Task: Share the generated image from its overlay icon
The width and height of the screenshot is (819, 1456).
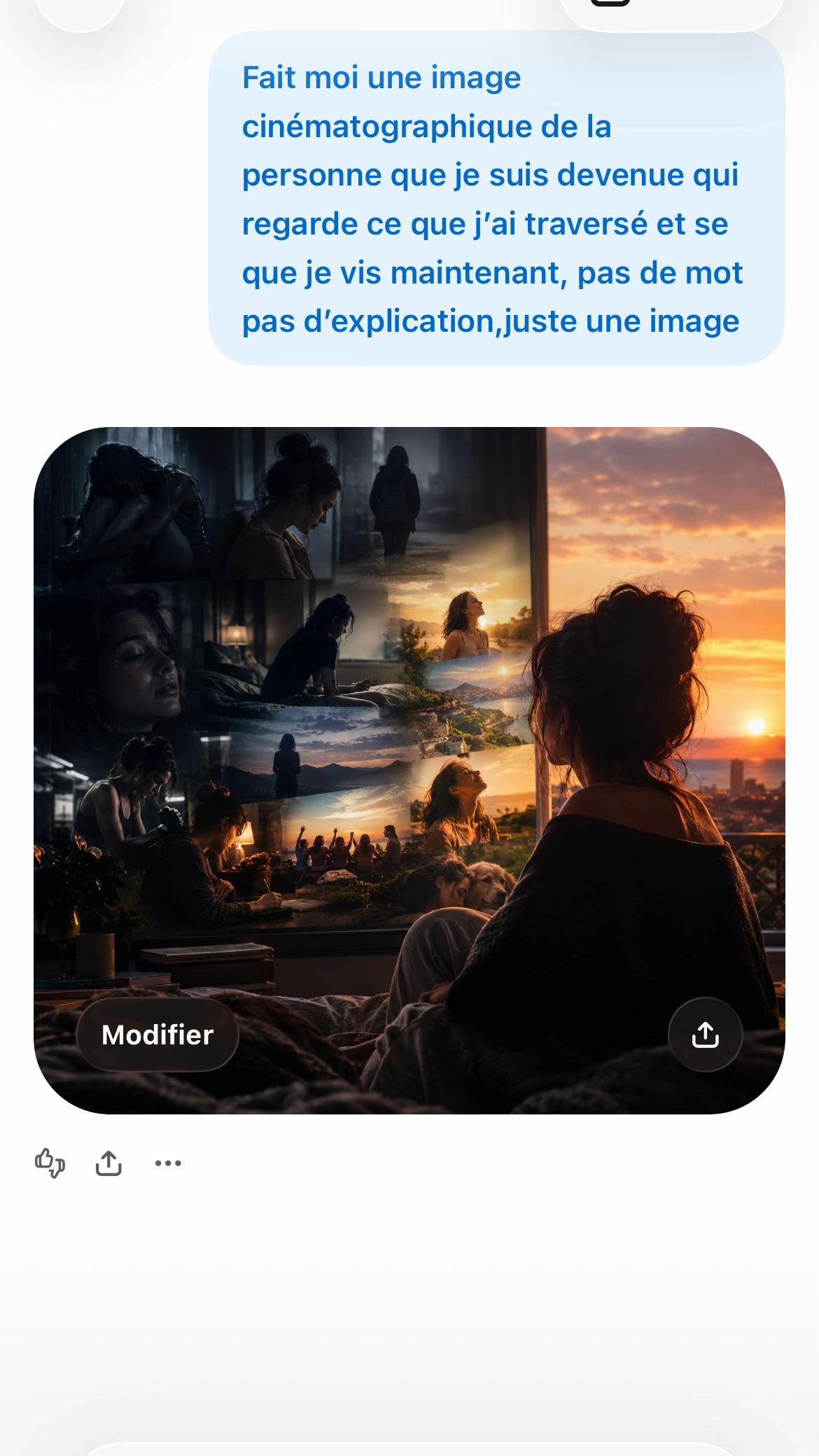Action: (x=705, y=1035)
